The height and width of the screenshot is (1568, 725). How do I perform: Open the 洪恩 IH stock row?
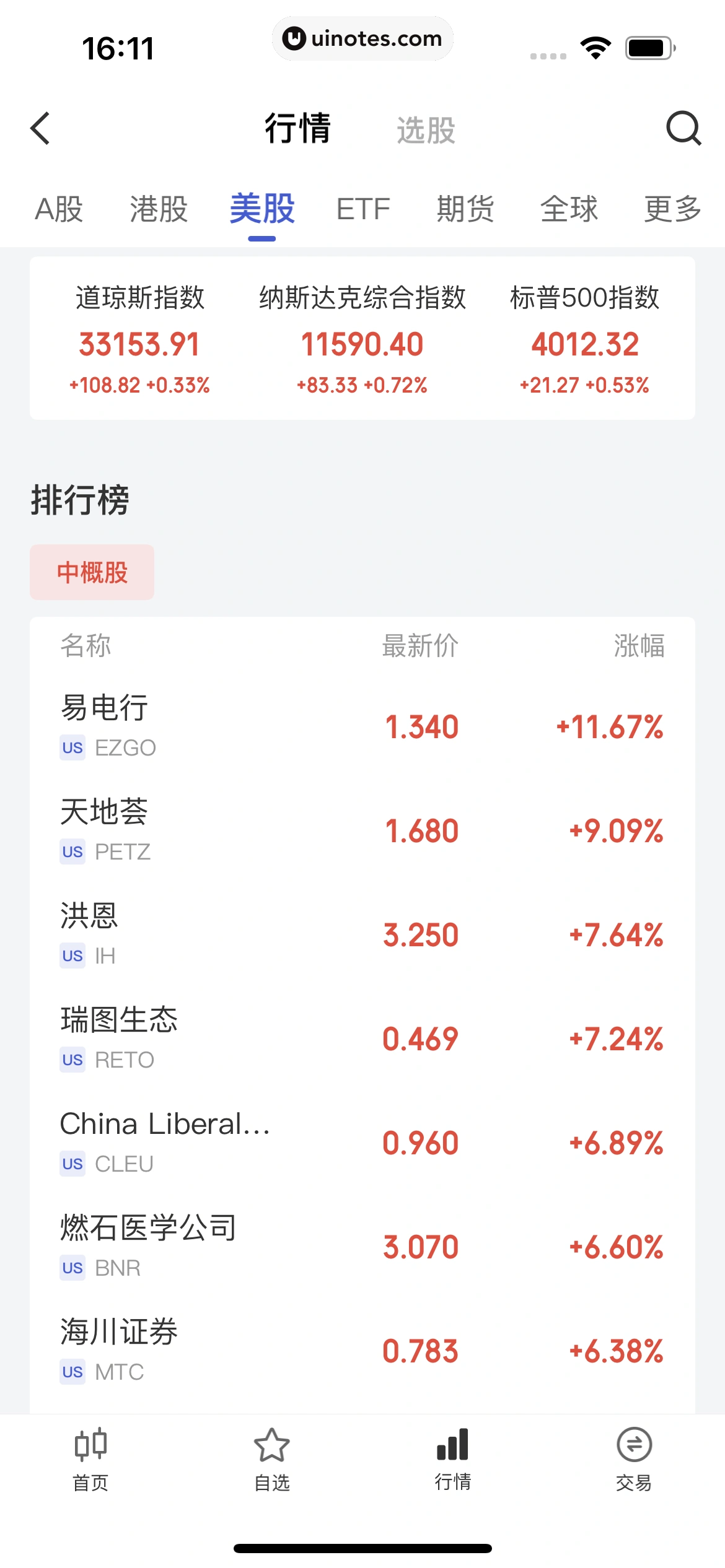[362, 934]
